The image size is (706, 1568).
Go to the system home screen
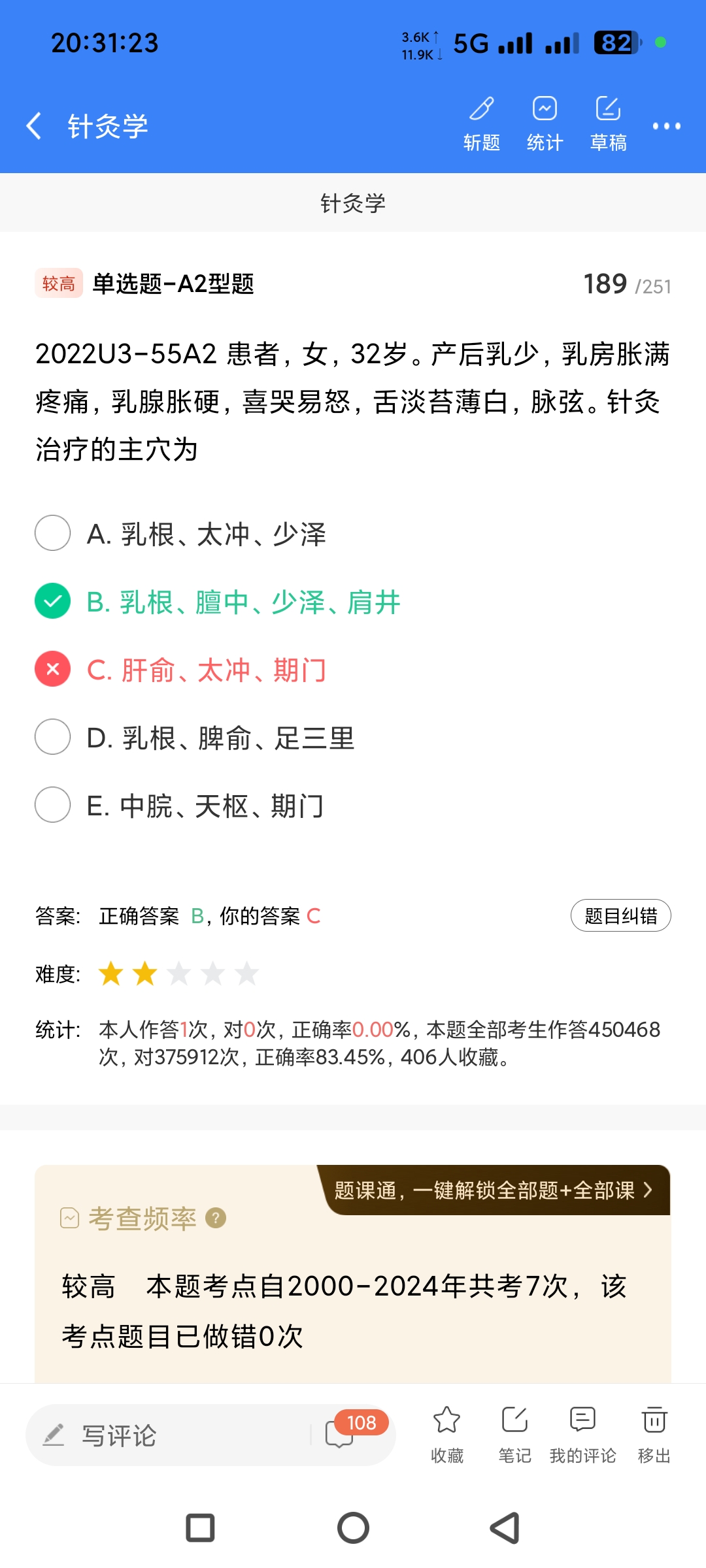[x=353, y=1528]
